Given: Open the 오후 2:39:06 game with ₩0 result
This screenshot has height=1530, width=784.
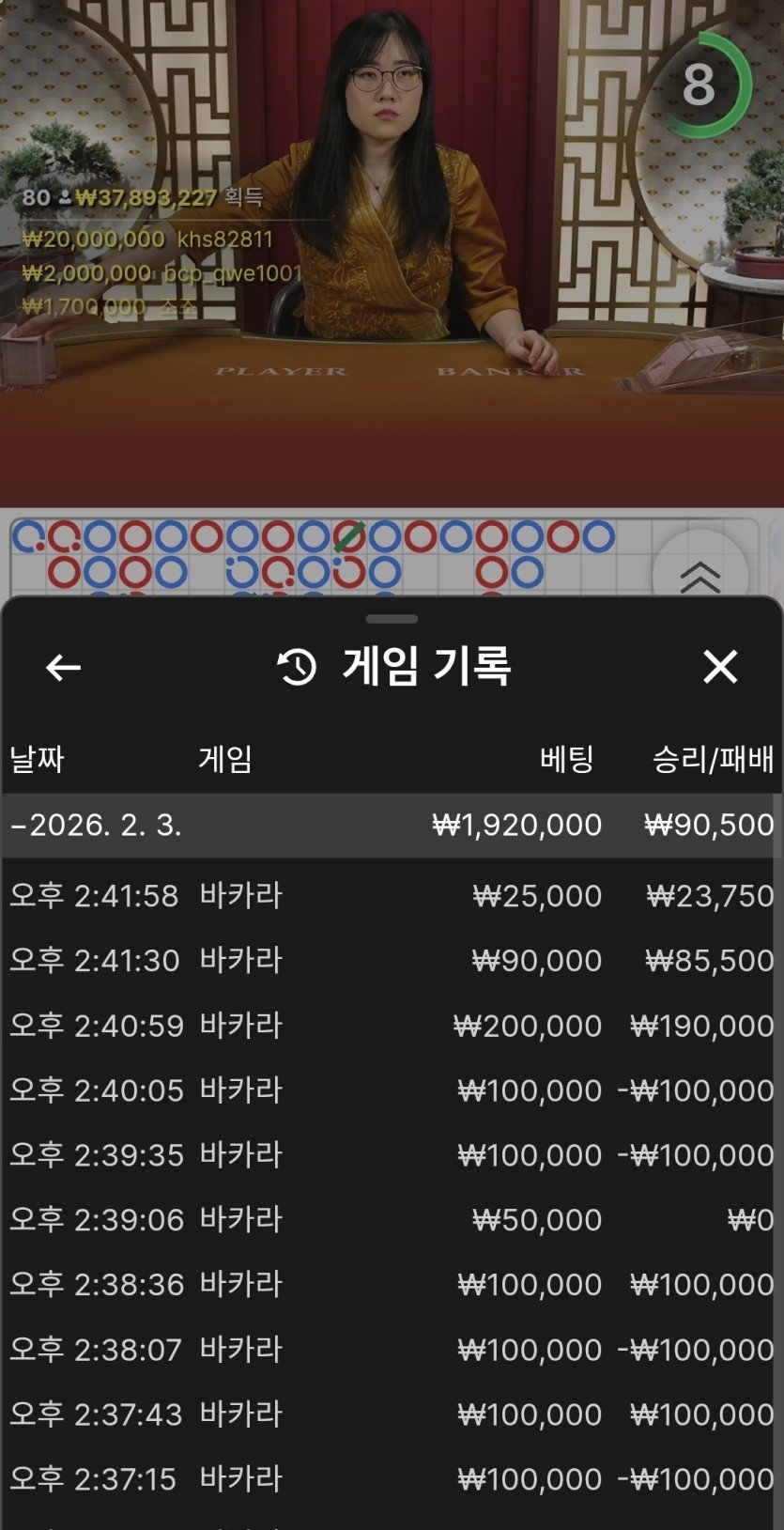Looking at the screenshot, I should [x=390, y=1220].
